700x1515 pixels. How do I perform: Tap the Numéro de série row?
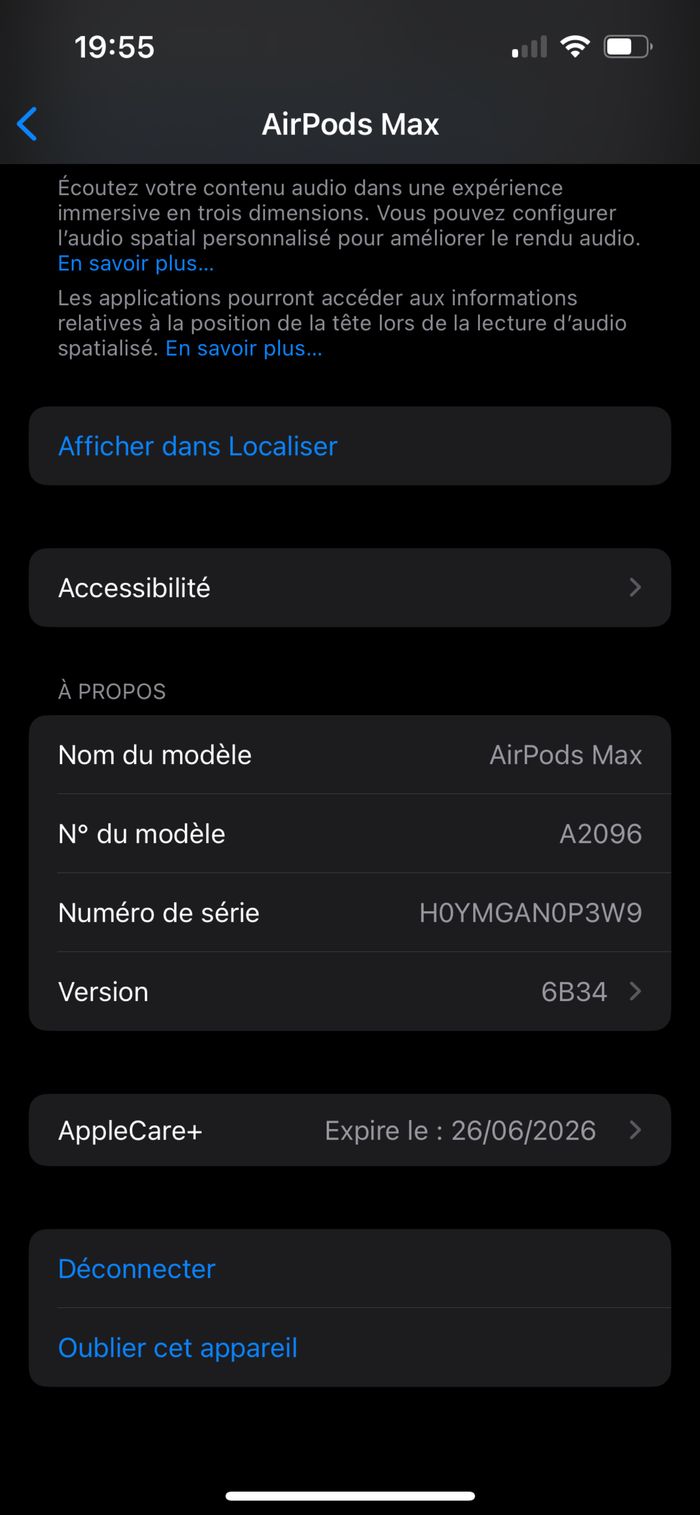pyautogui.click(x=349, y=913)
